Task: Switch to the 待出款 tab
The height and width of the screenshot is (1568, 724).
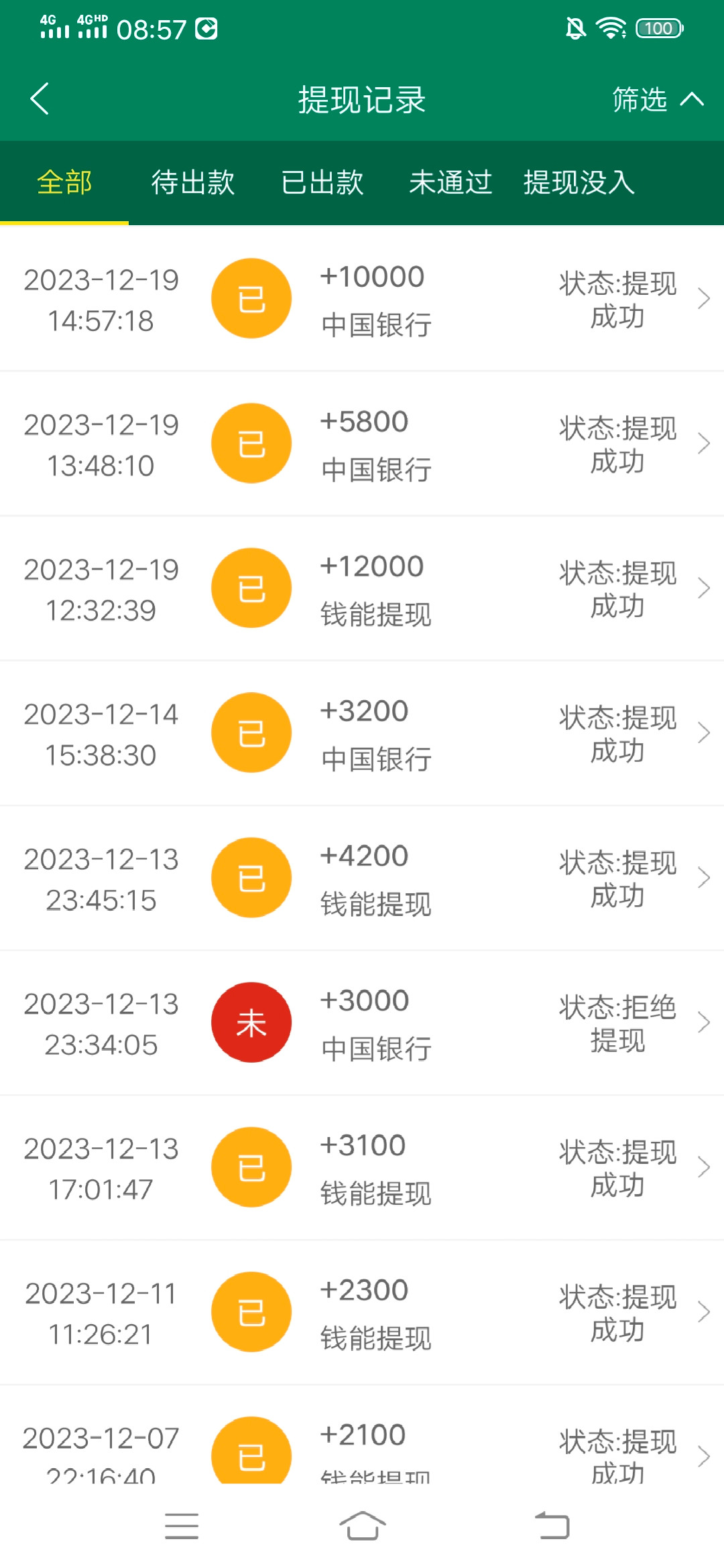Action: point(193,182)
